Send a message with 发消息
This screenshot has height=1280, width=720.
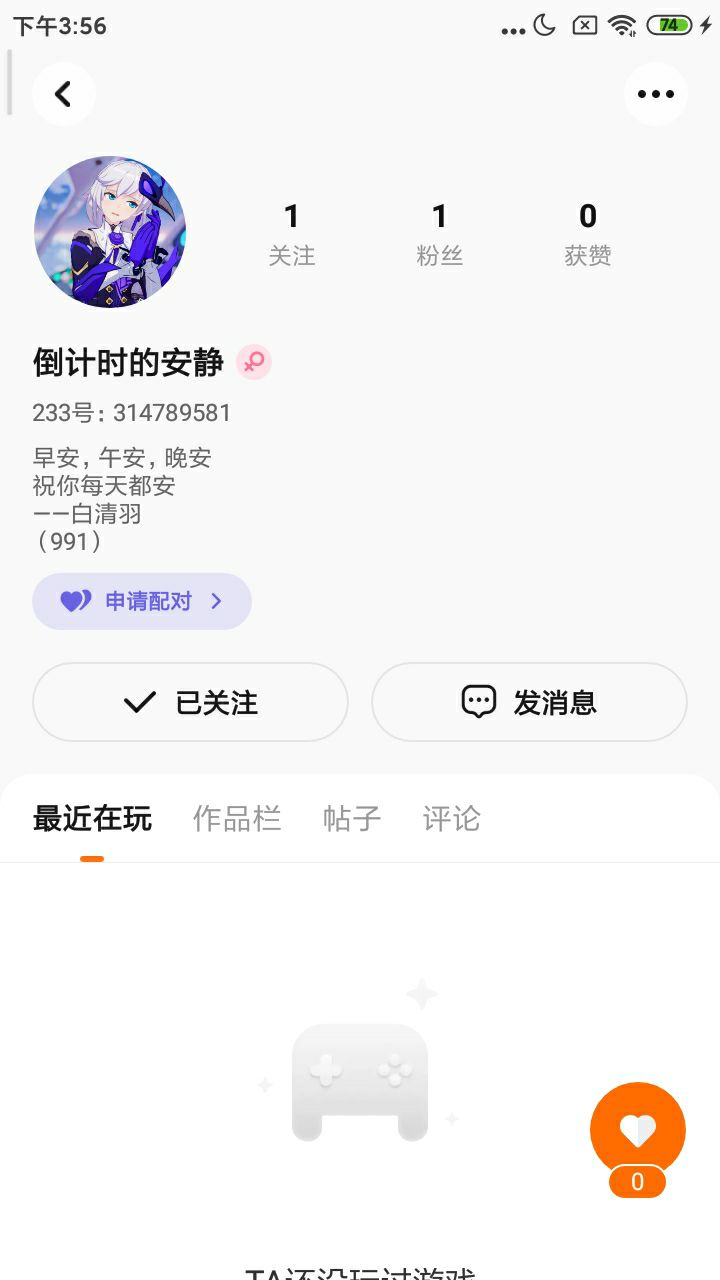(529, 702)
